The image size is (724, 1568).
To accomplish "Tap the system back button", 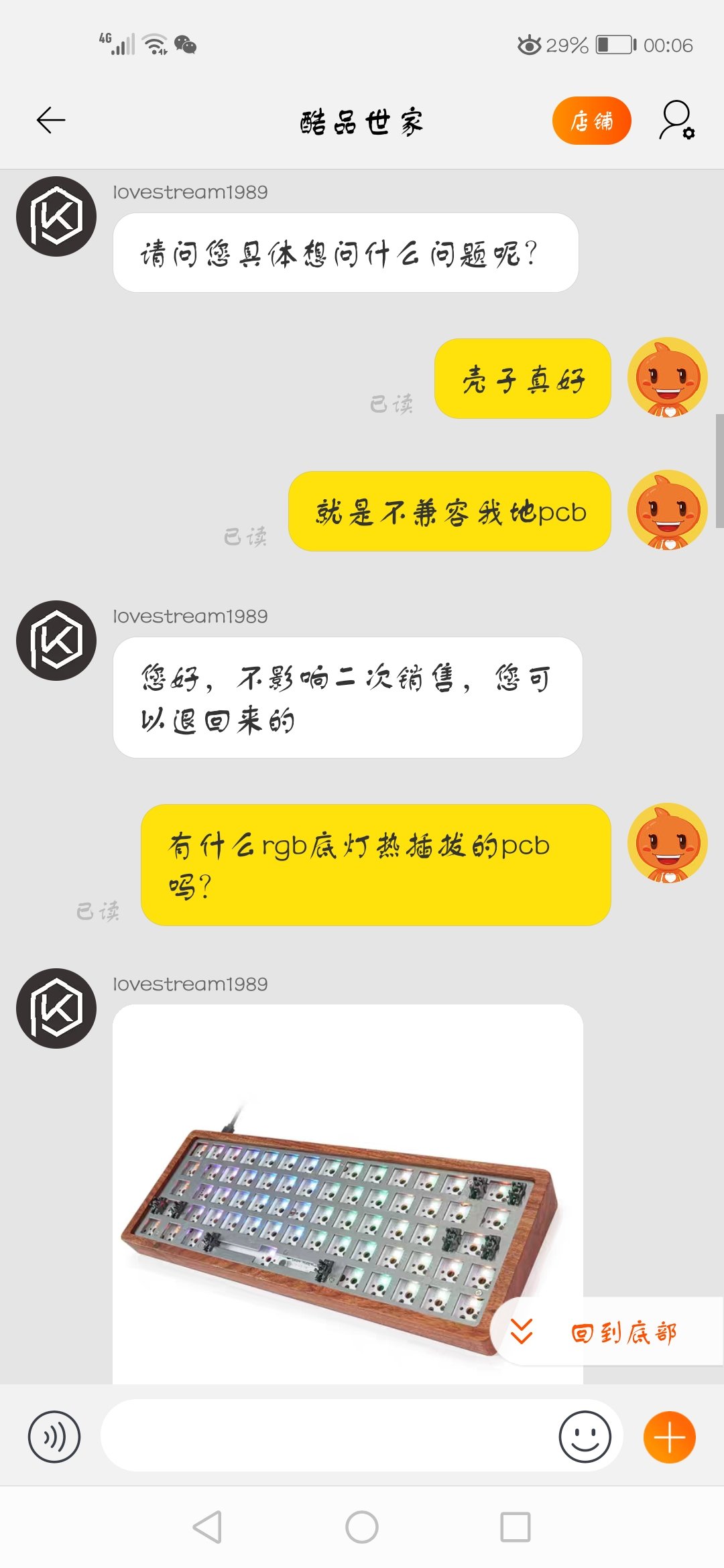I will (x=207, y=1527).
